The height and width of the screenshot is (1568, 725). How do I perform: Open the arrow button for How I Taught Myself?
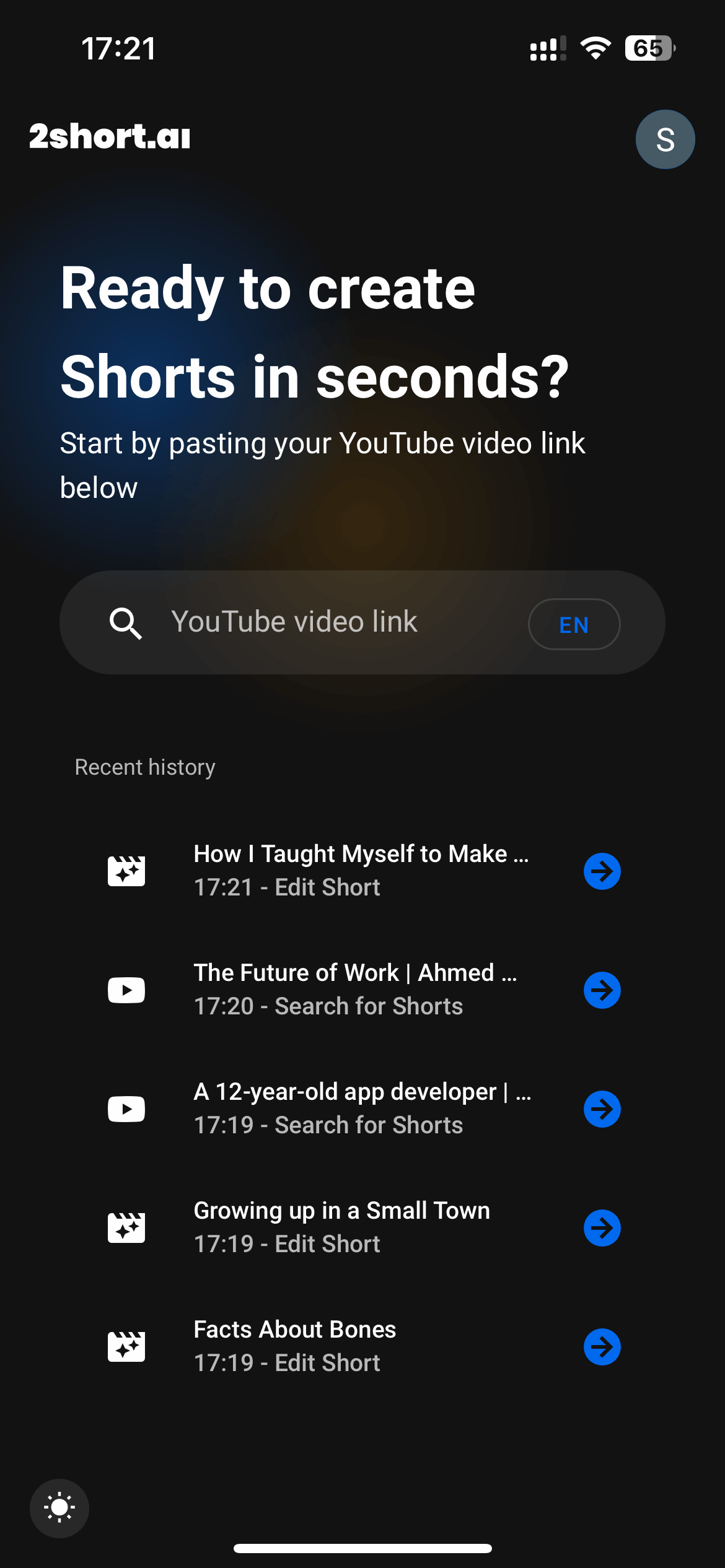600,870
